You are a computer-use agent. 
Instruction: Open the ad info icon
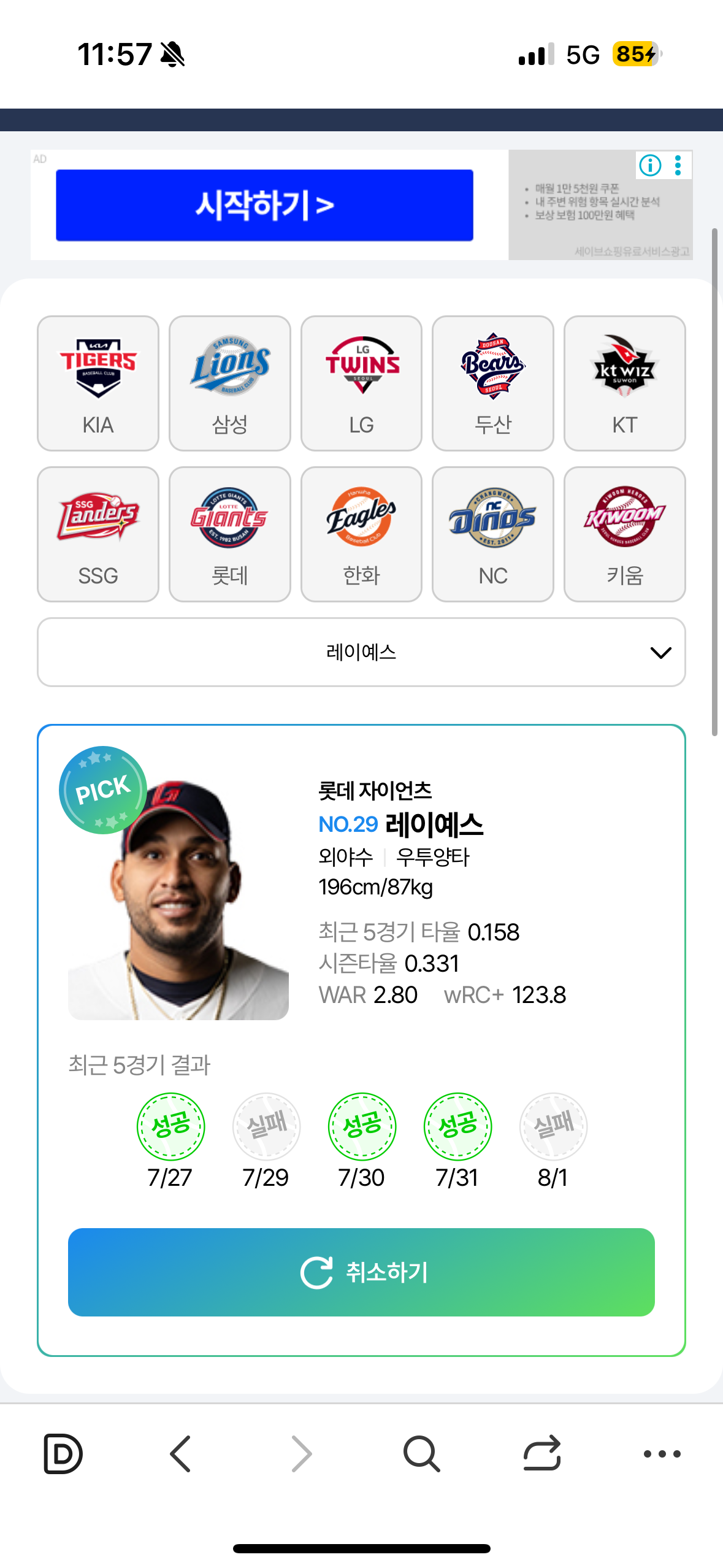click(650, 165)
